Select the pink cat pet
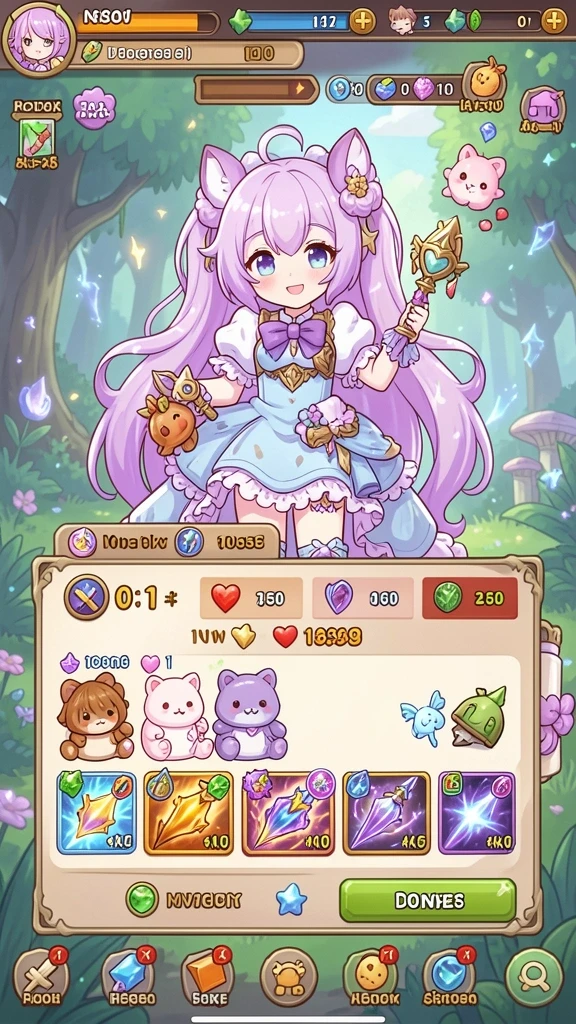The height and width of the screenshot is (1024, 576). (x=176, y=717)
